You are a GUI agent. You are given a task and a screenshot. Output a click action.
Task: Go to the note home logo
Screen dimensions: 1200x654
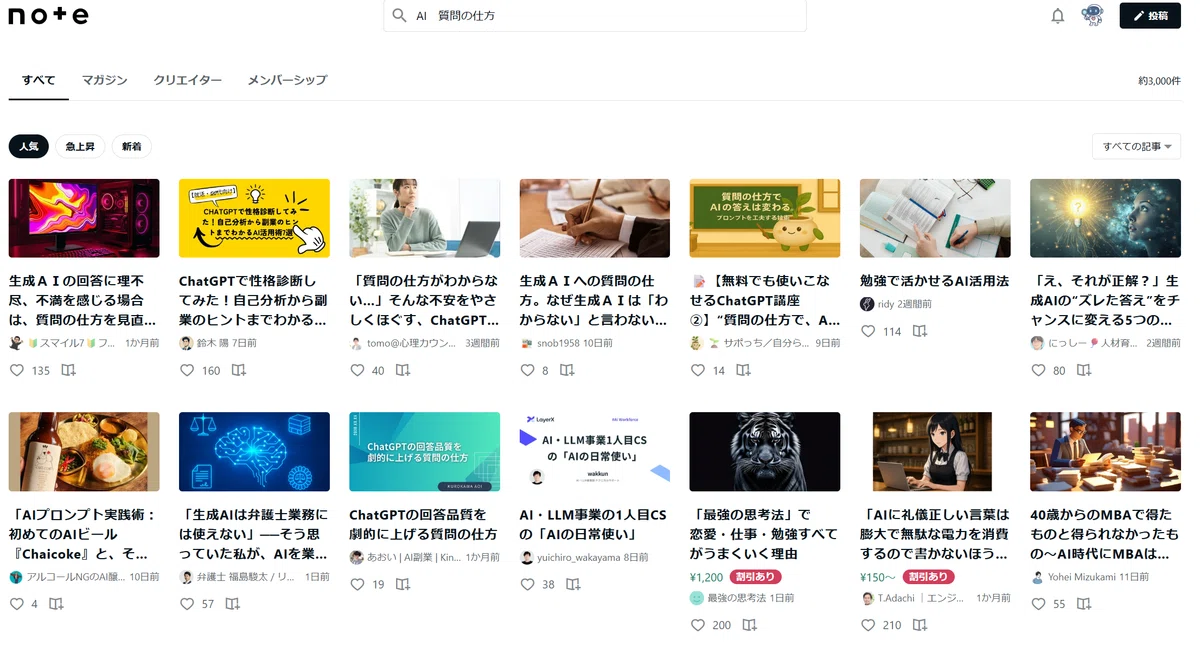coord(49,16)
